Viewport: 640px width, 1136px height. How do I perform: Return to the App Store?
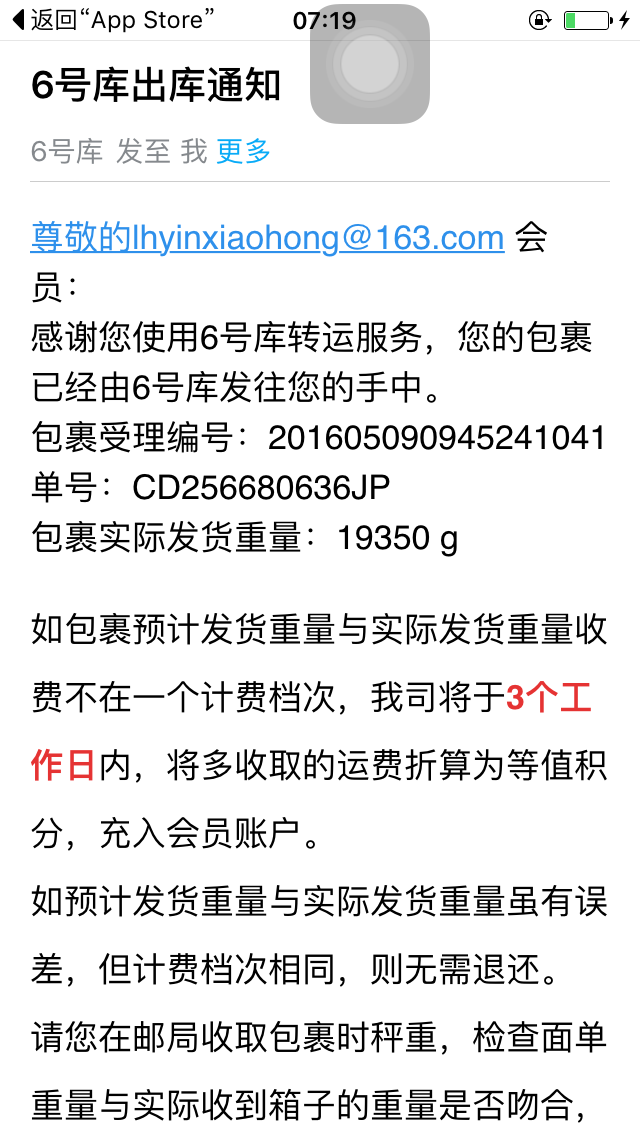coord(114,20)
